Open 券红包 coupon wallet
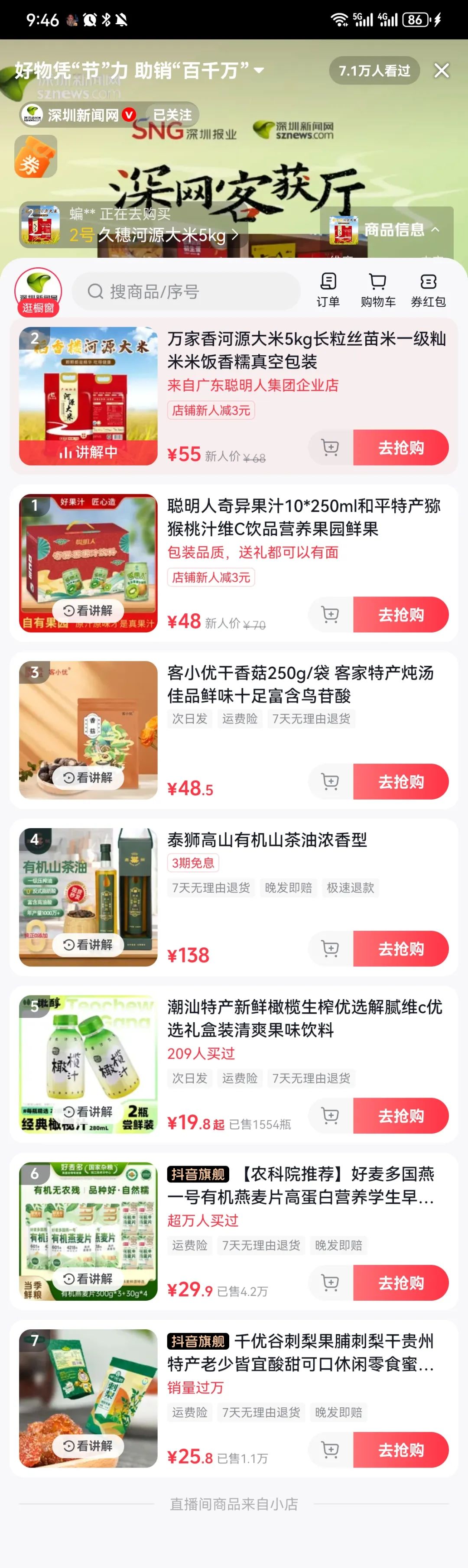468x1568 pixels. point(428,290)
